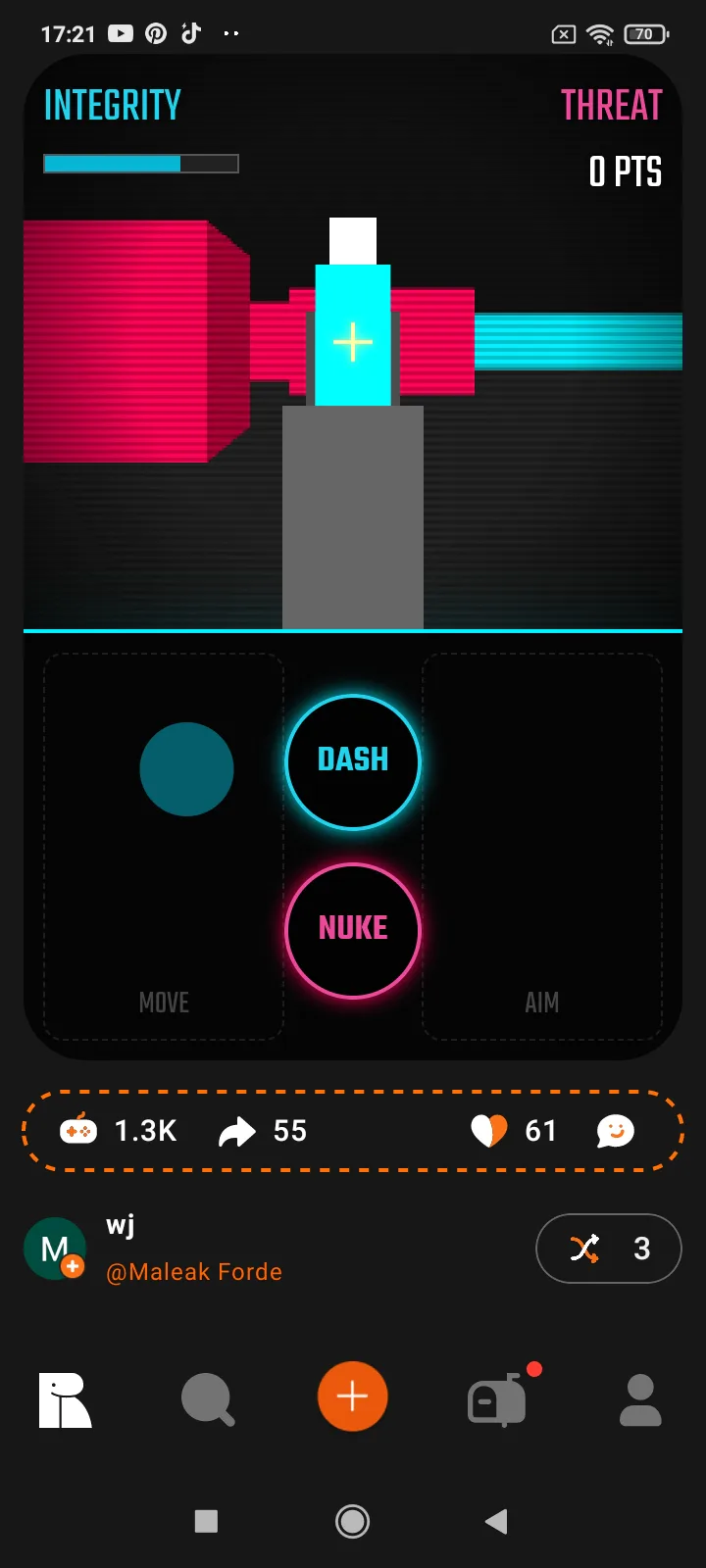Open the comments smiley bubble
This screenshot has width=706, height=1568.
coord(615,1132)
